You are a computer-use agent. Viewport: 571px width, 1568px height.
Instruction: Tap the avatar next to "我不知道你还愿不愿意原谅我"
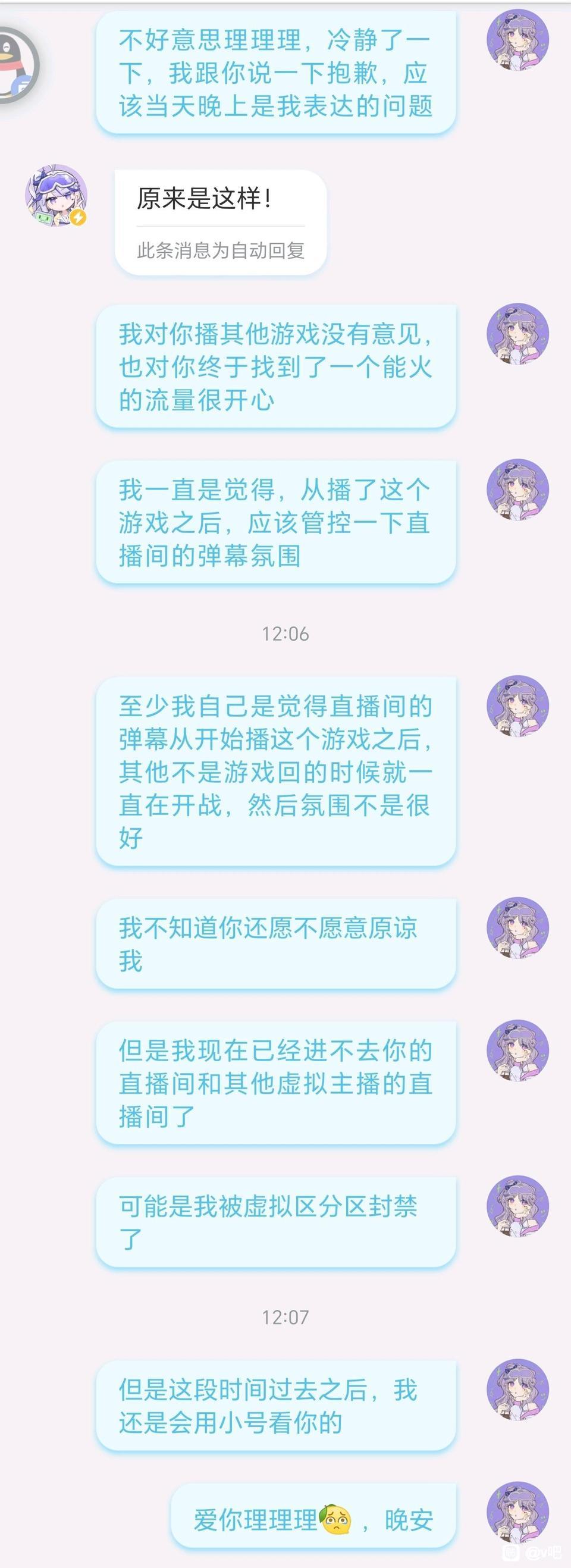518,927
